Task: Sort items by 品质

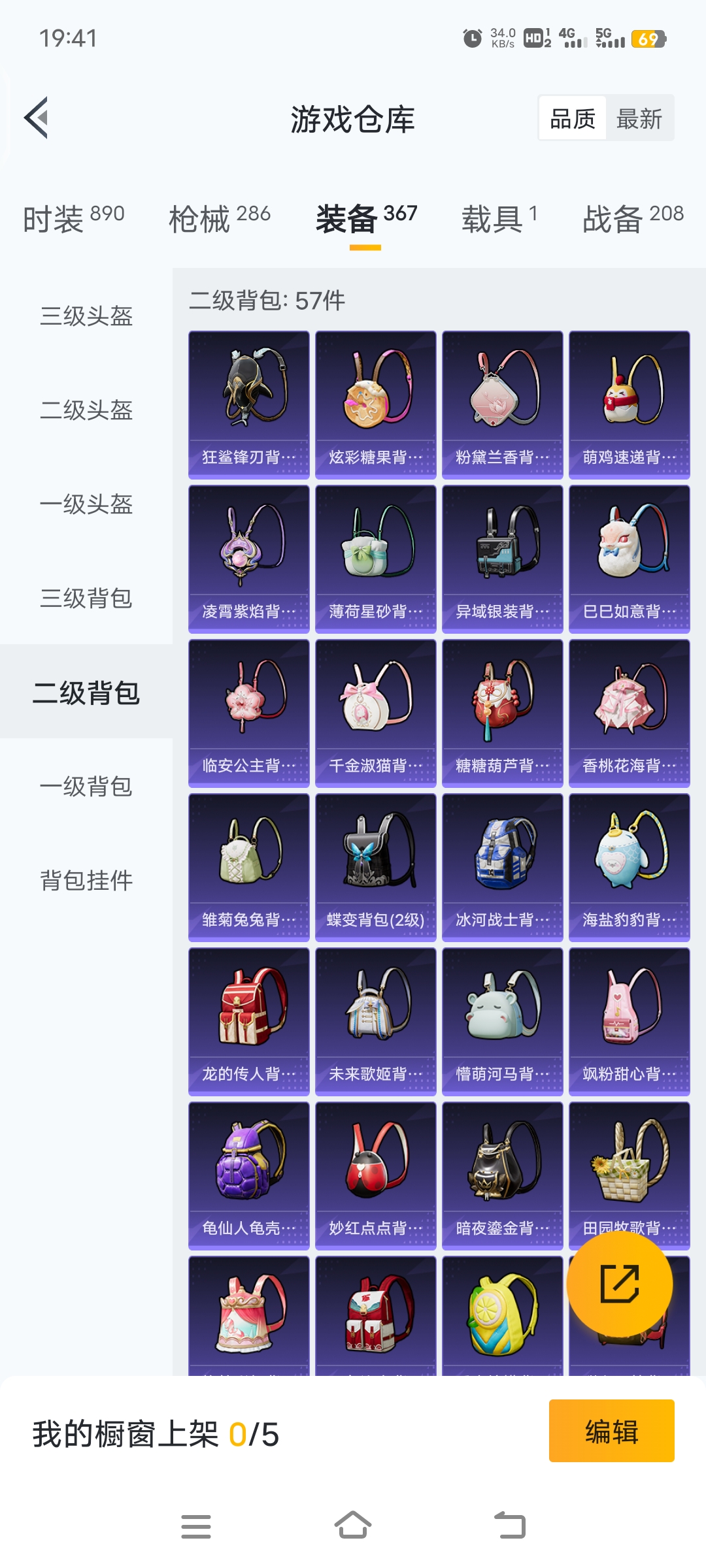Action: click(573, 119)
